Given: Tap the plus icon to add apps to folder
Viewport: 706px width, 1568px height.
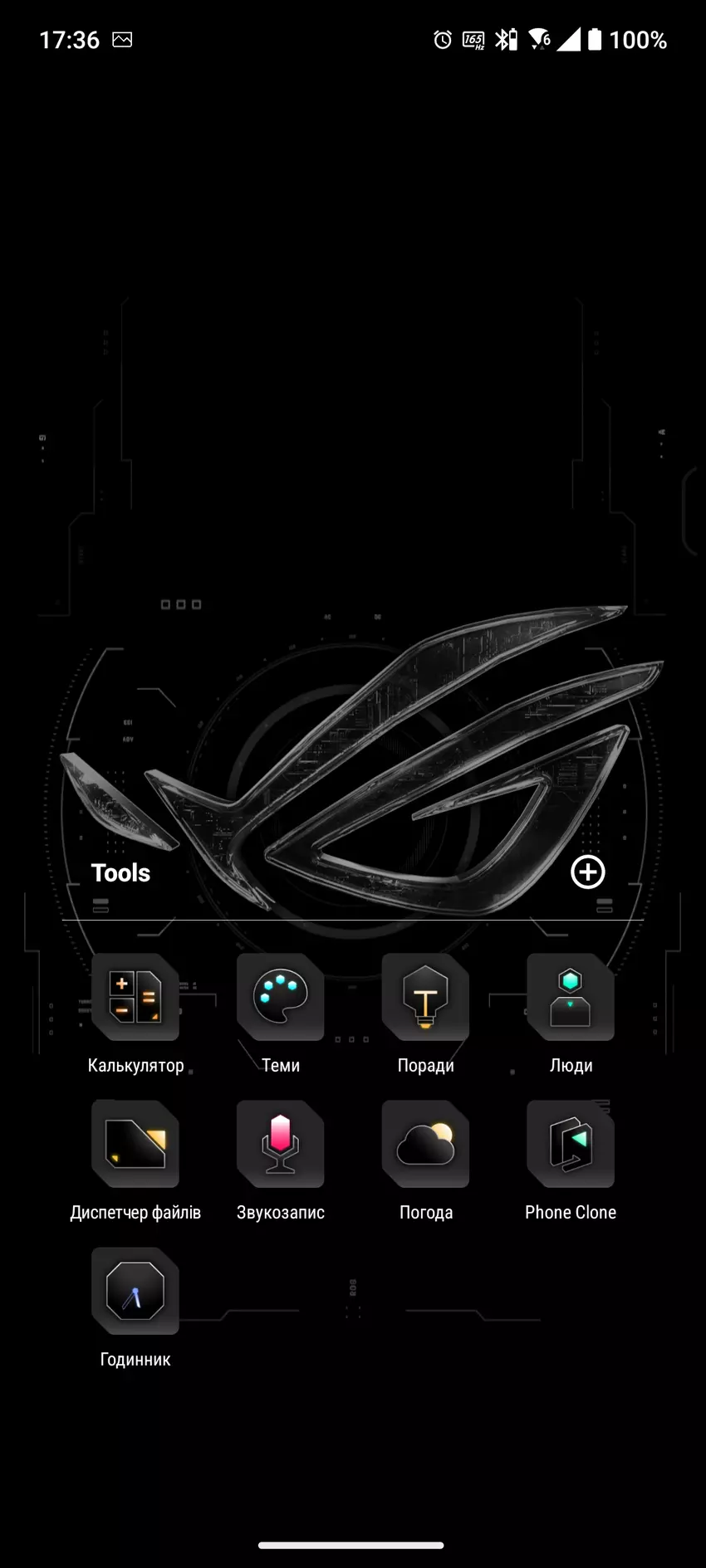Looking at the screenshot, I should 587,872.
